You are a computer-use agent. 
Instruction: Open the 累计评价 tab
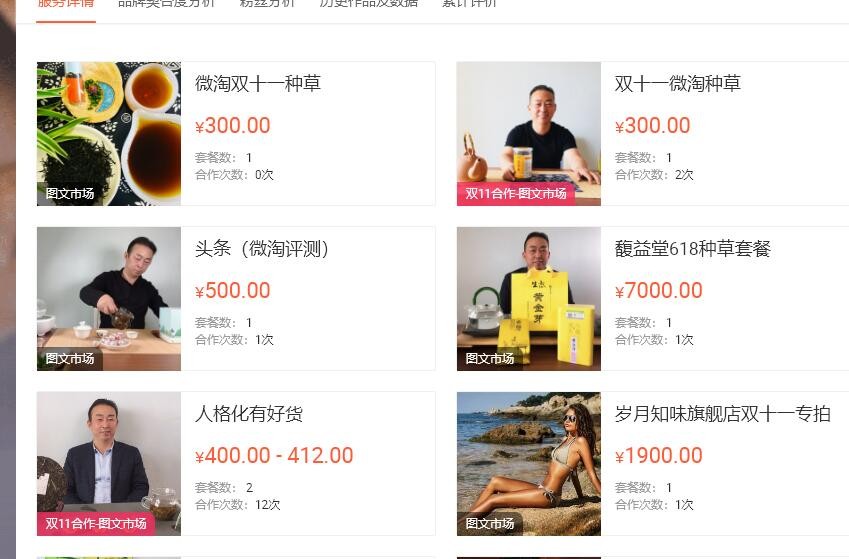pos(469,4)
